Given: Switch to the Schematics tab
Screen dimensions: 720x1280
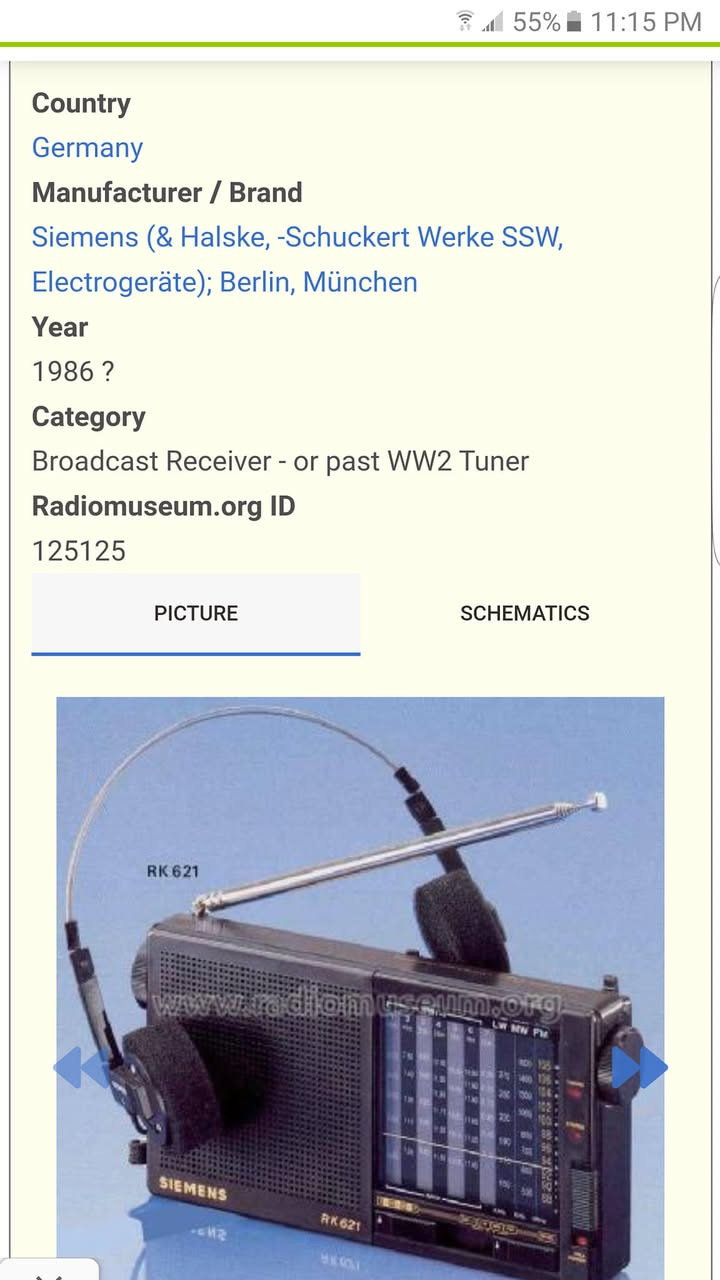Looking at the screenshot, I should click(x=524, y=613).
